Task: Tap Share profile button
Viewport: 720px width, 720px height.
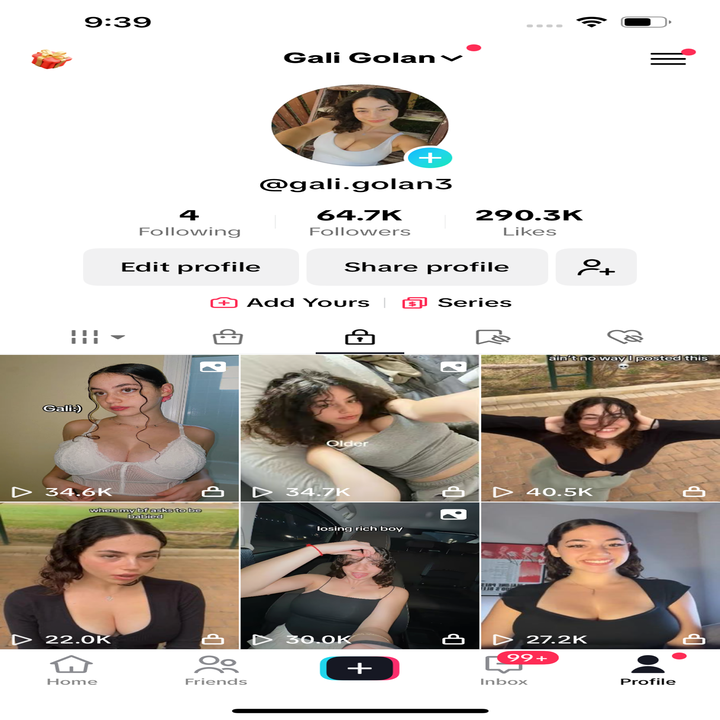Action: (426, 267)
